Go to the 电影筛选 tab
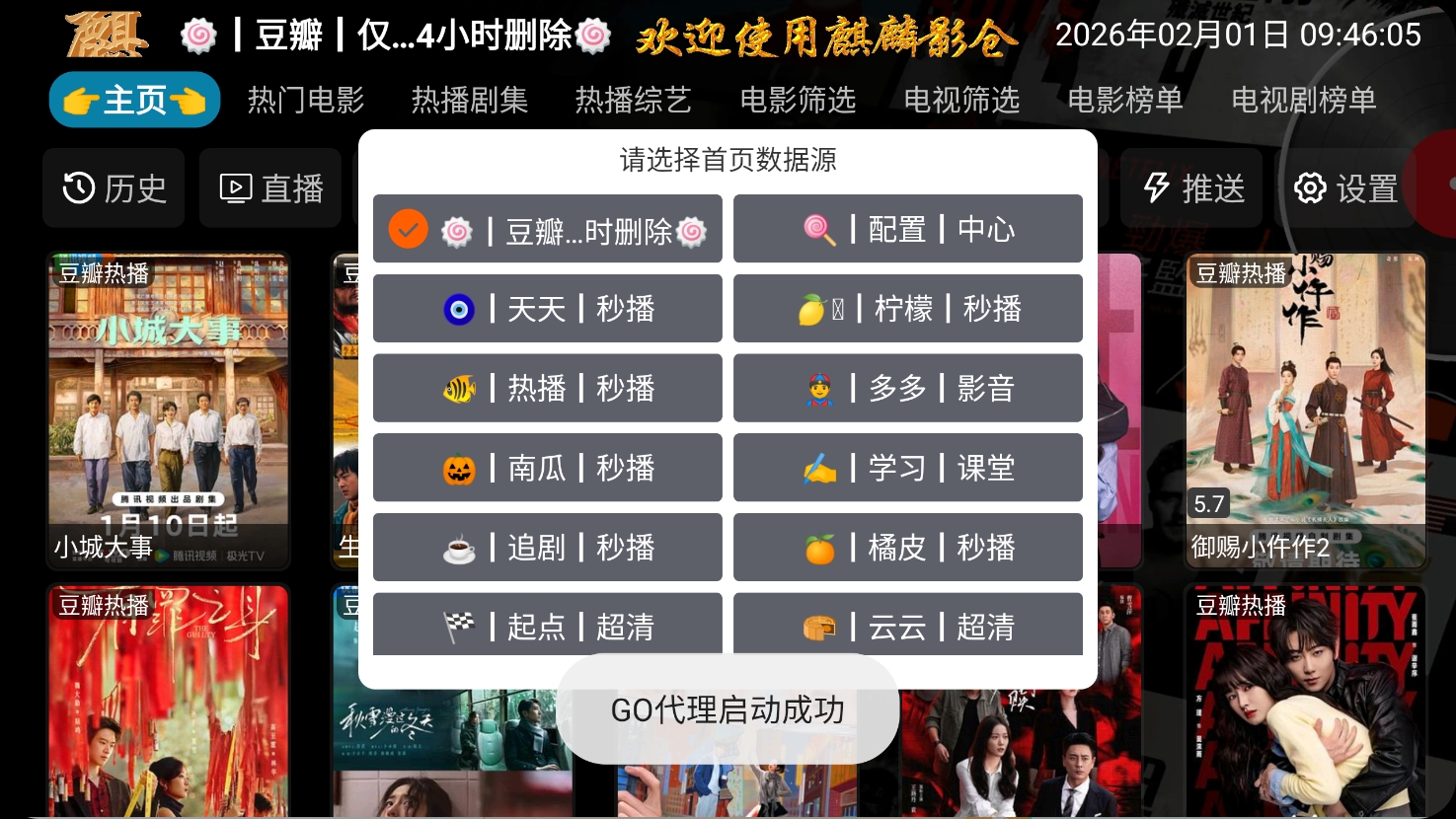The height and width of the screenshot is (819, 1456). click(798, 100)
